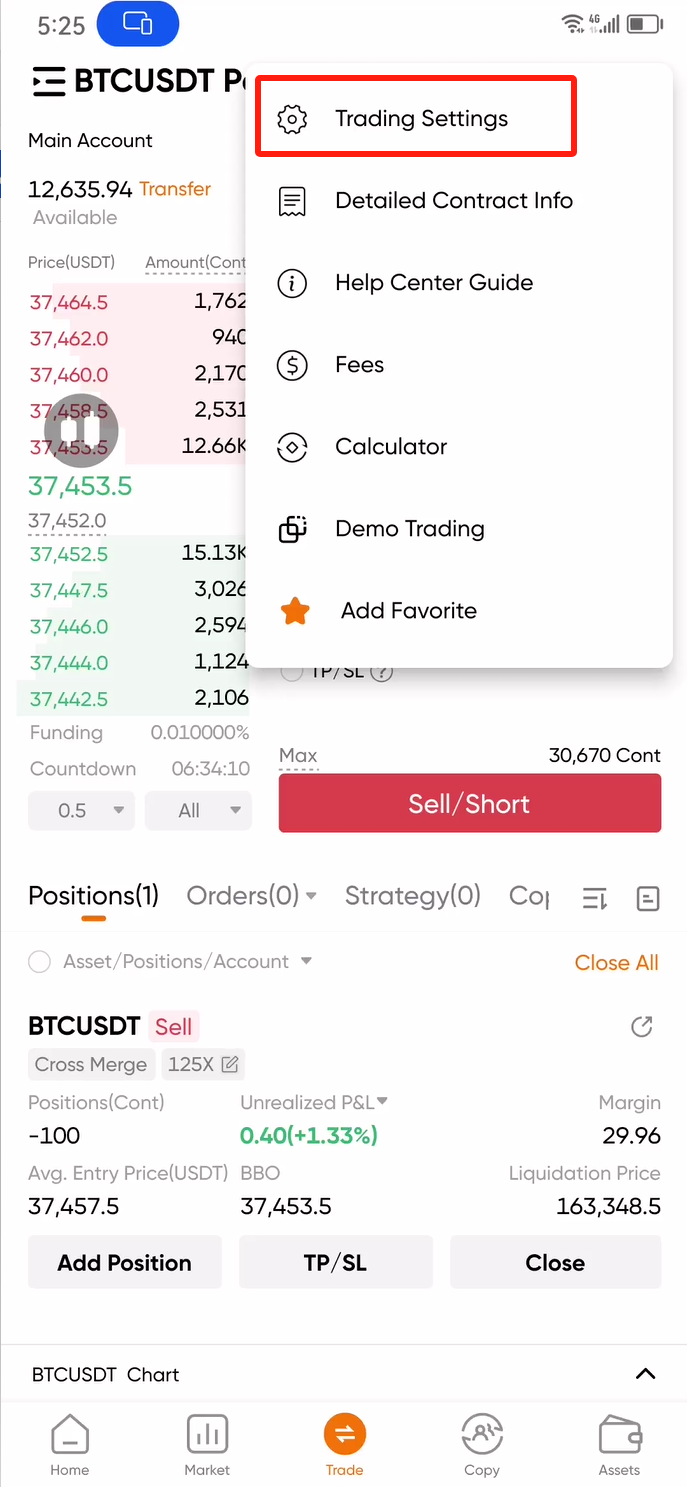687x1487 pixels.
Task: Switch to the Strategy(0) tab
Action: (412, 896)
